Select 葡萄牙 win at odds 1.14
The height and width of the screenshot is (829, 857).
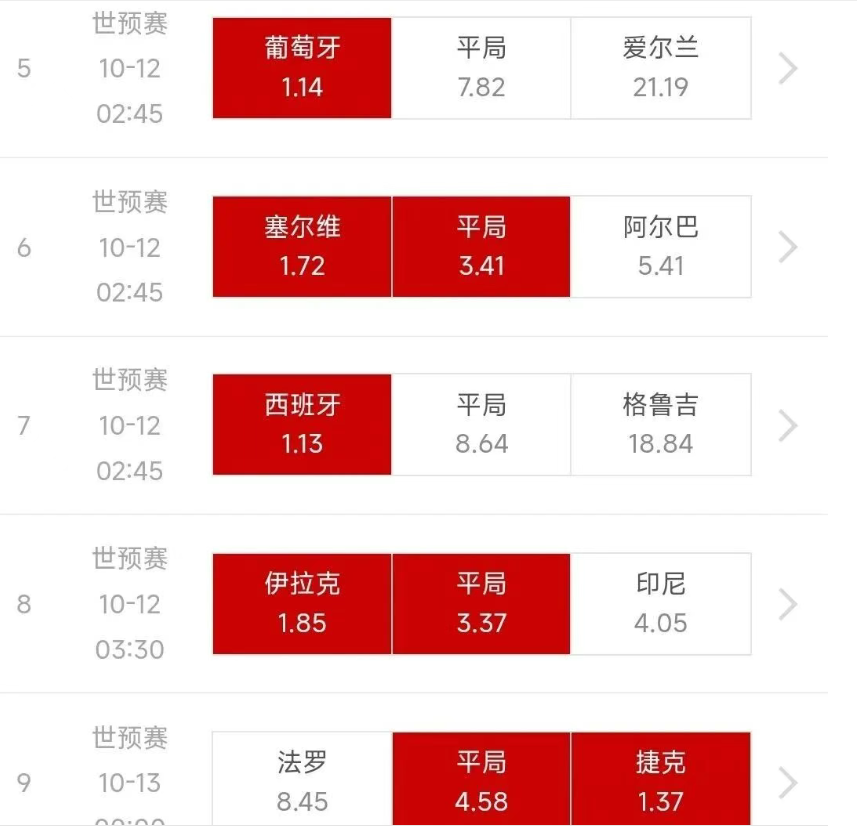click(x=302, y=68)
